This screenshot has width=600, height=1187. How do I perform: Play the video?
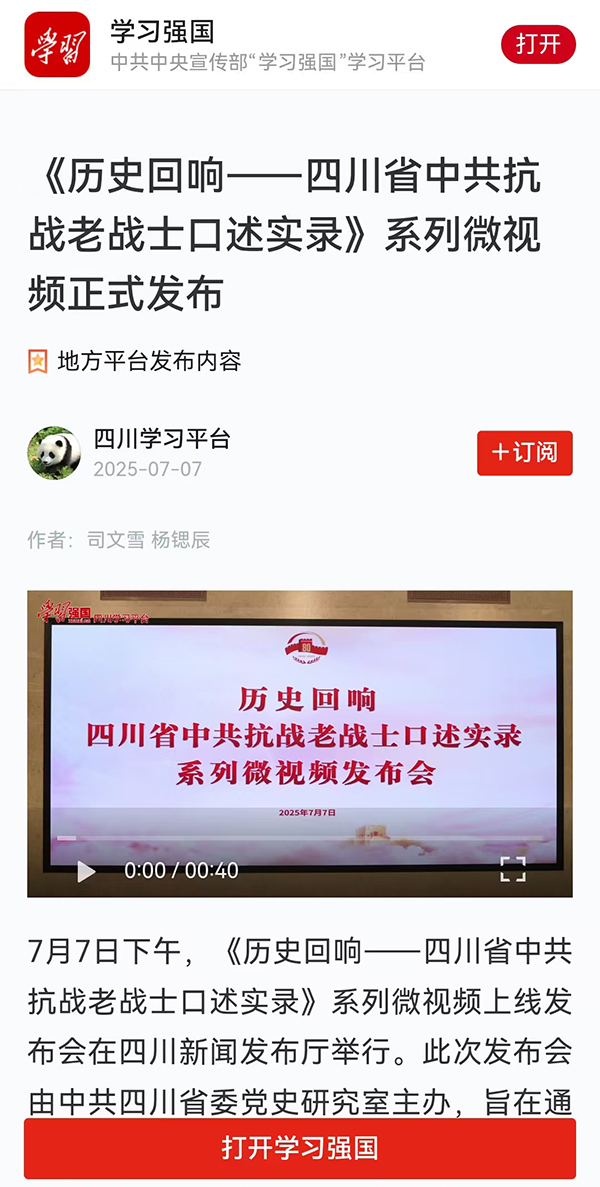tap(87, 871)
